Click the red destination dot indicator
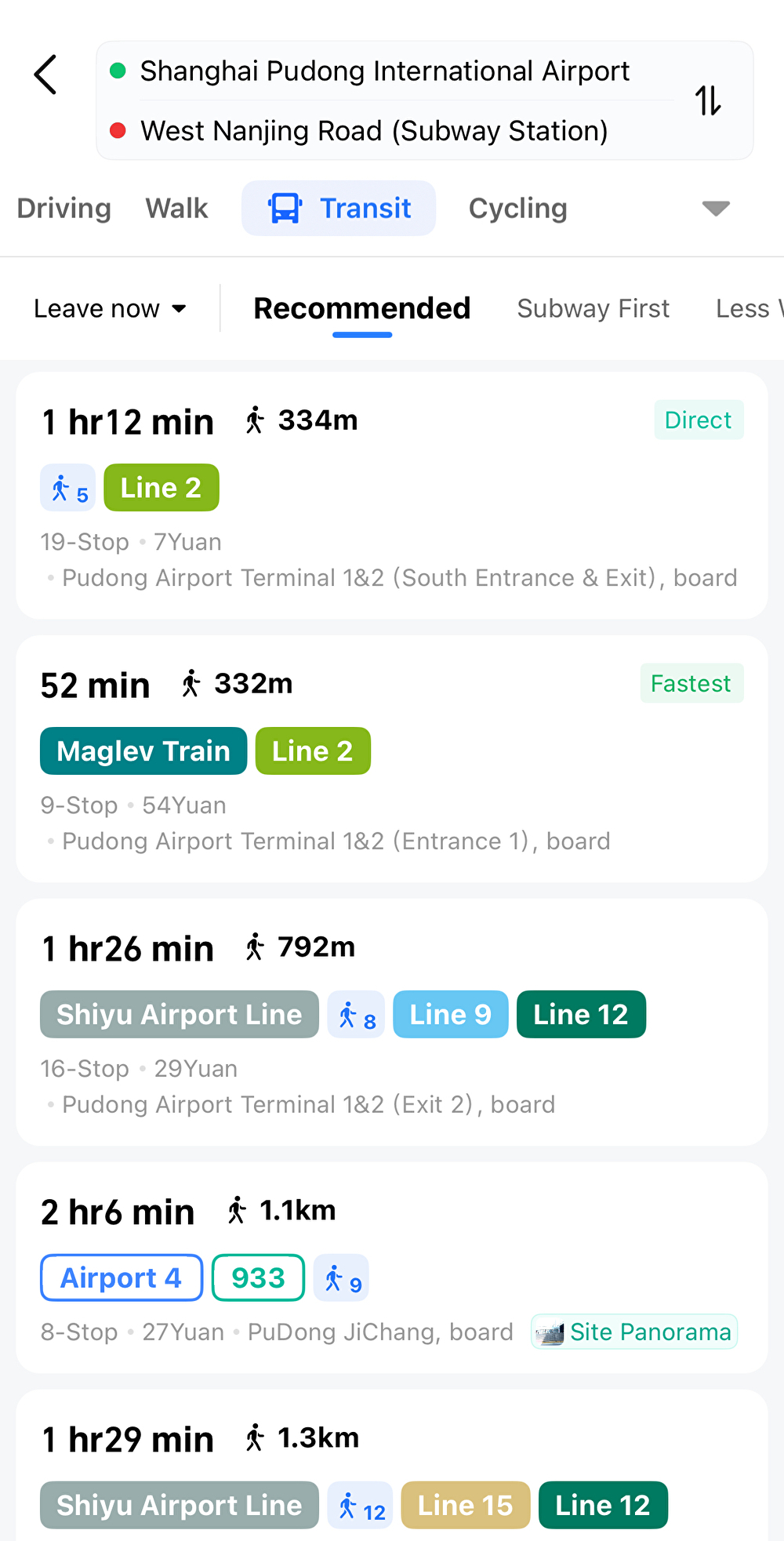Viewport: 784px width, 1541px height. click(118, 131)
